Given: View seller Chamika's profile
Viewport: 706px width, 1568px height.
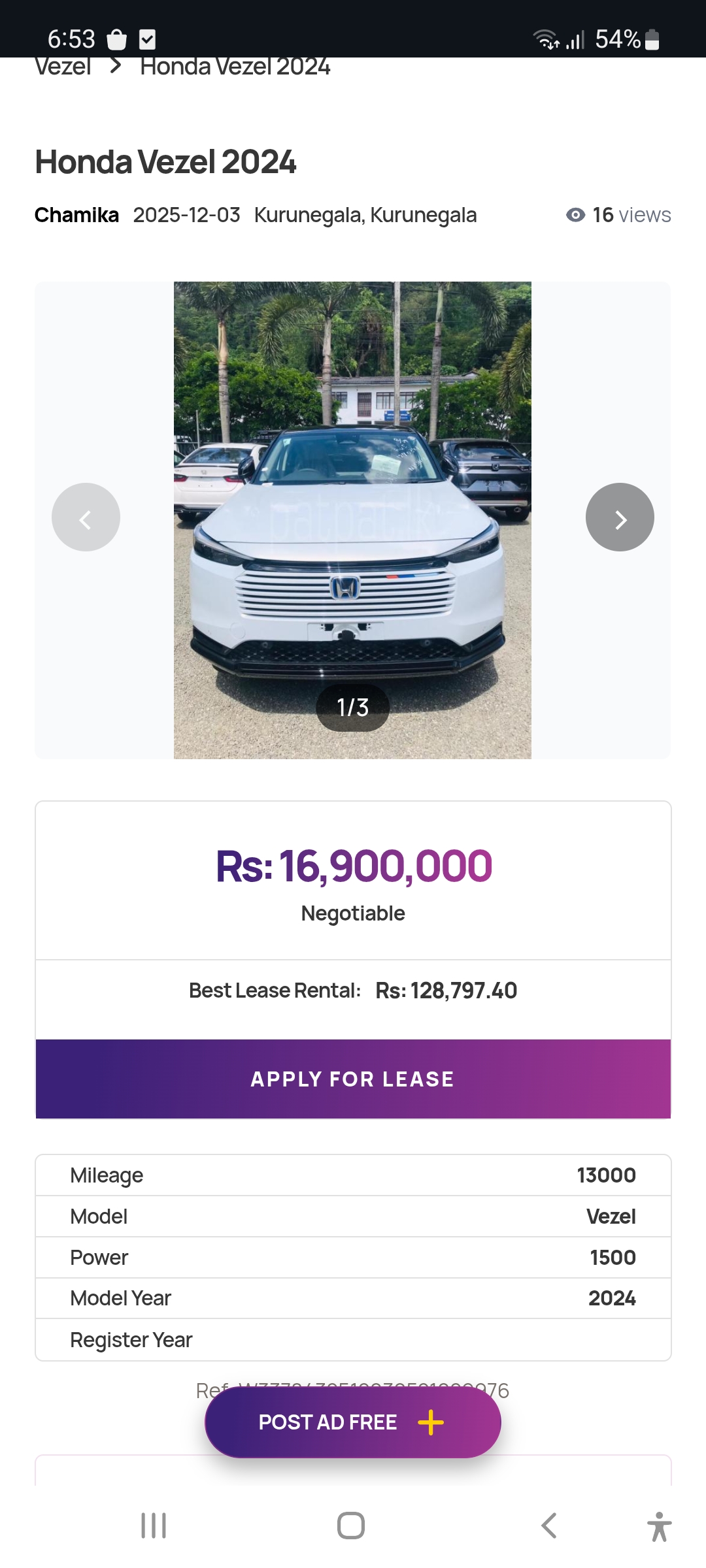Looking at the screenshot, I should click(76, 215).
